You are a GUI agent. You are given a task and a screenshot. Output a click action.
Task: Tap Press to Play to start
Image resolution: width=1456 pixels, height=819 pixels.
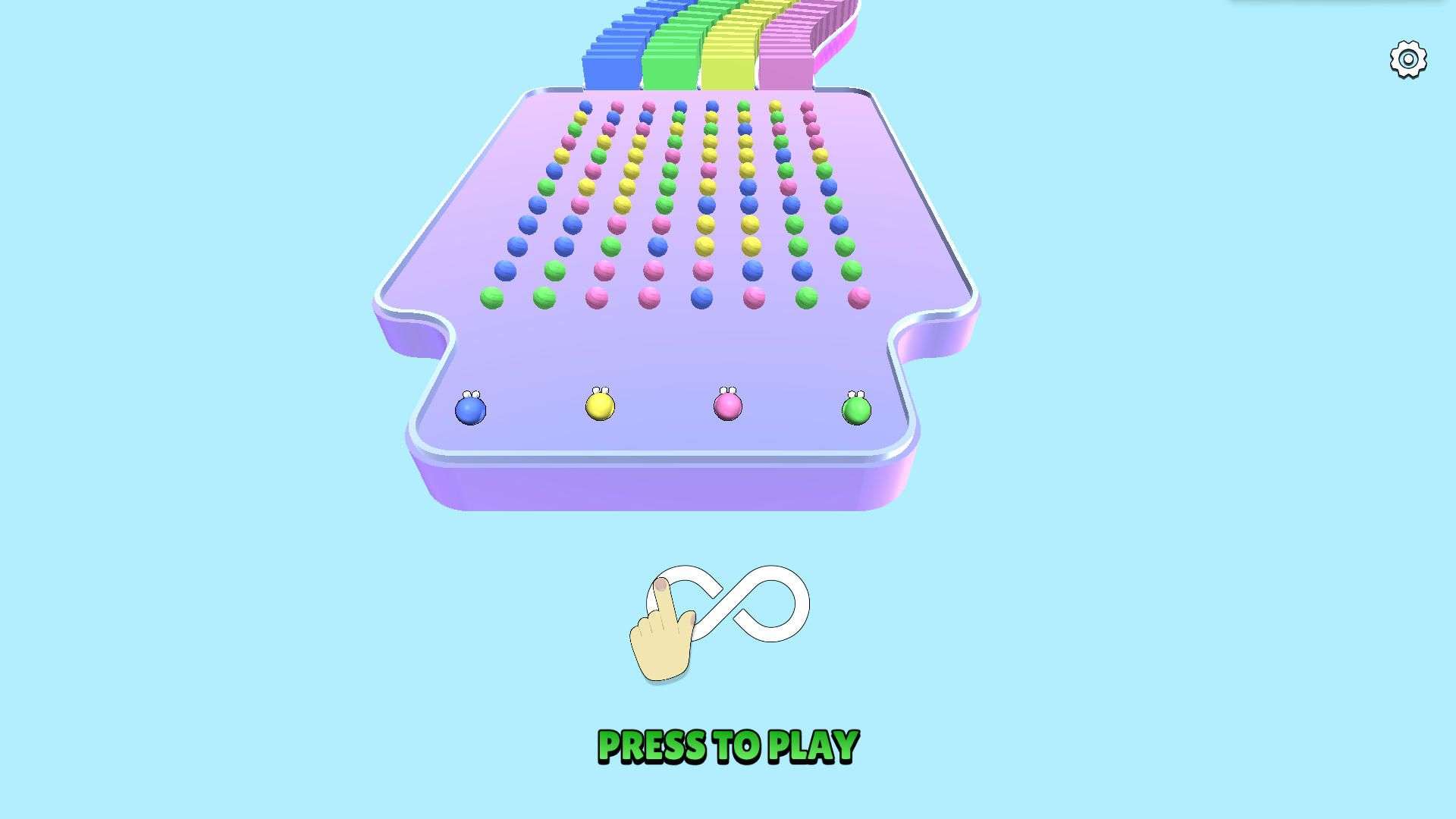pyautogui.click(x=728, y=745)
